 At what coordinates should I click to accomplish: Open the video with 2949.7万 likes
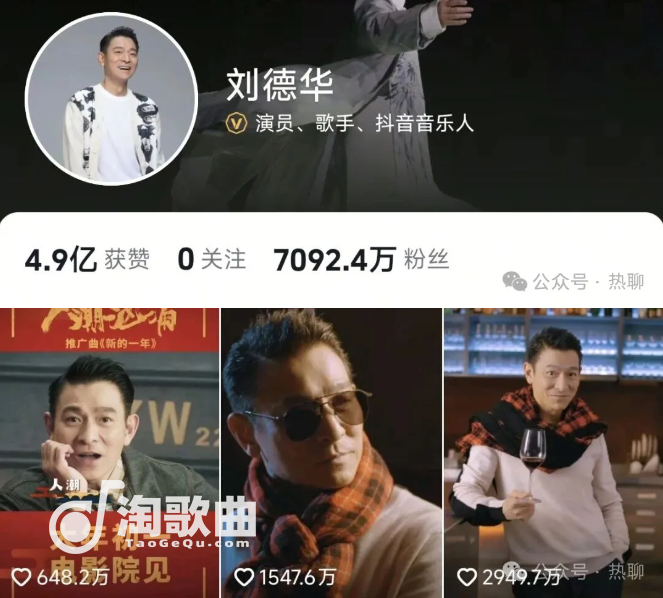point(553,450)
